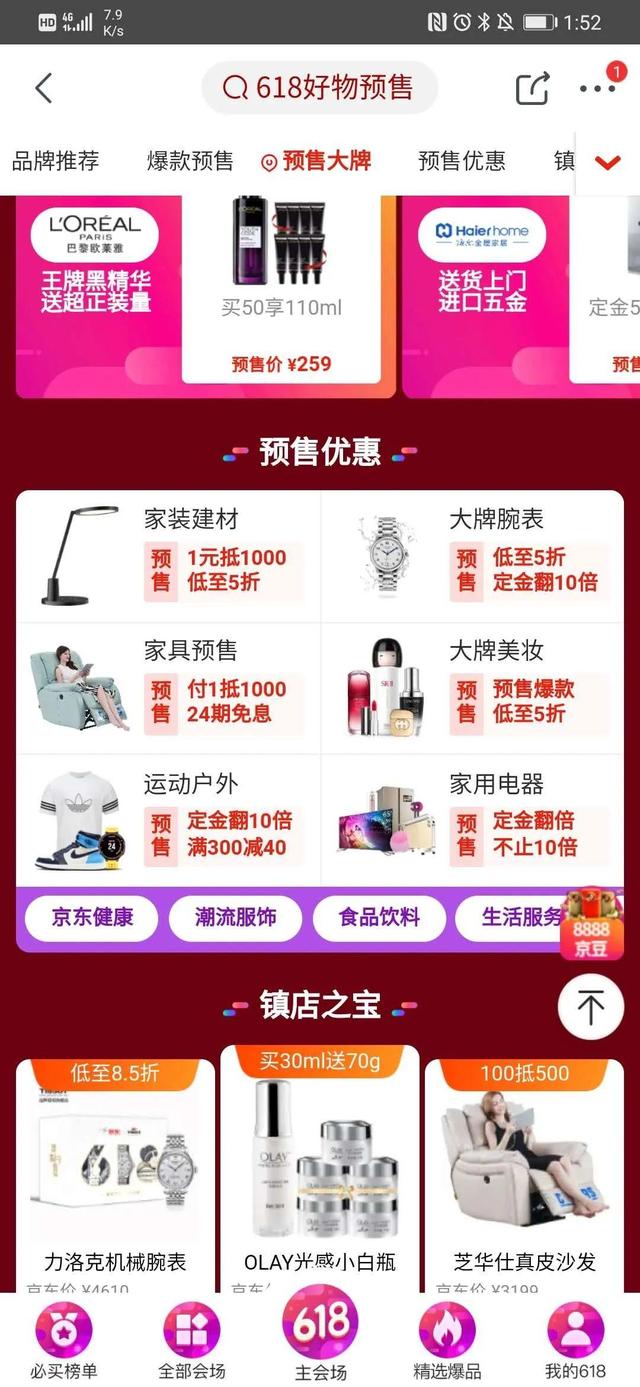The image size is (640, 1387).
Task: Switch to the 爆款预售 tab
Action: 190,161
